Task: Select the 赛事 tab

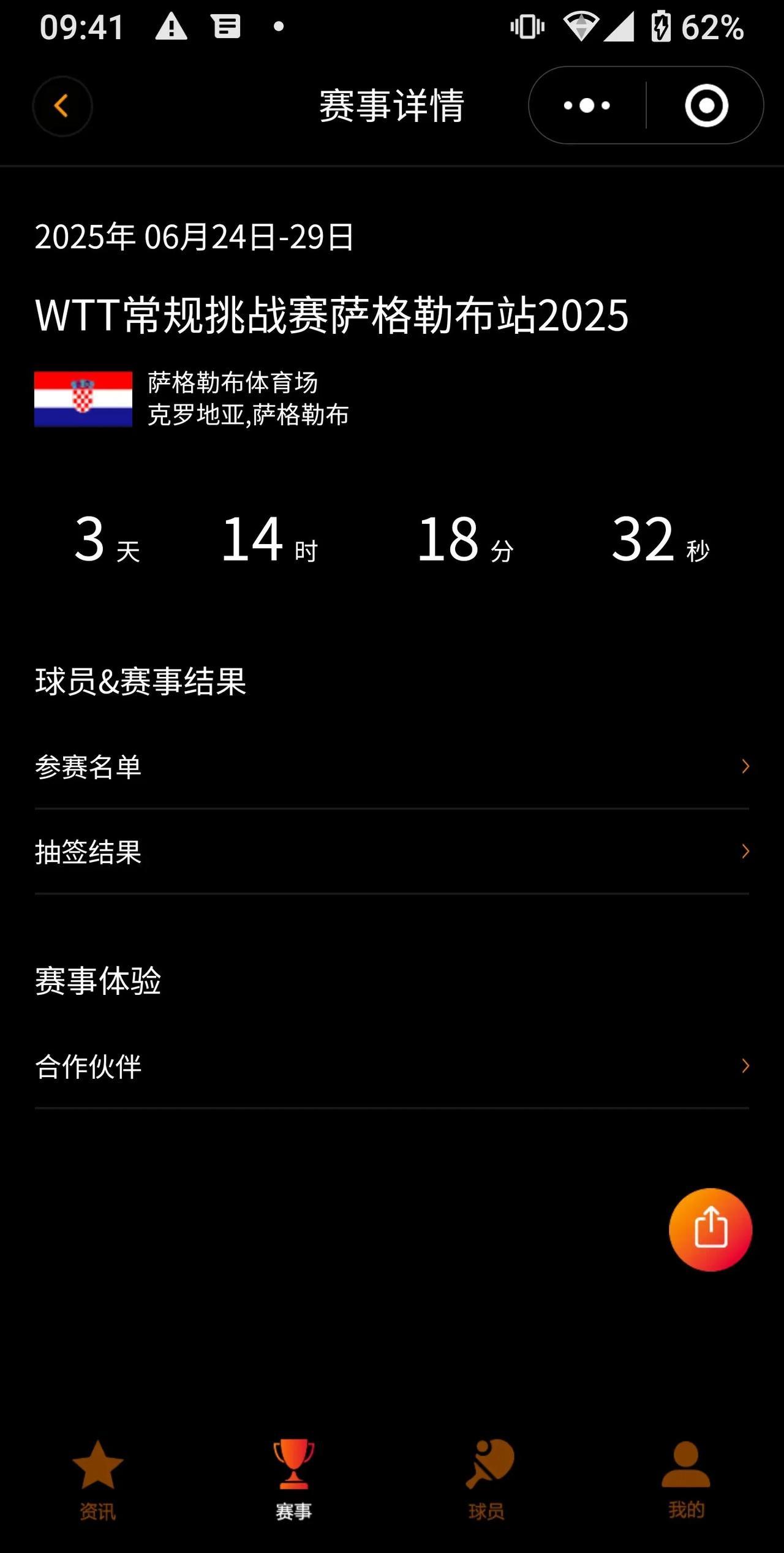Action: coord(294,1480)
